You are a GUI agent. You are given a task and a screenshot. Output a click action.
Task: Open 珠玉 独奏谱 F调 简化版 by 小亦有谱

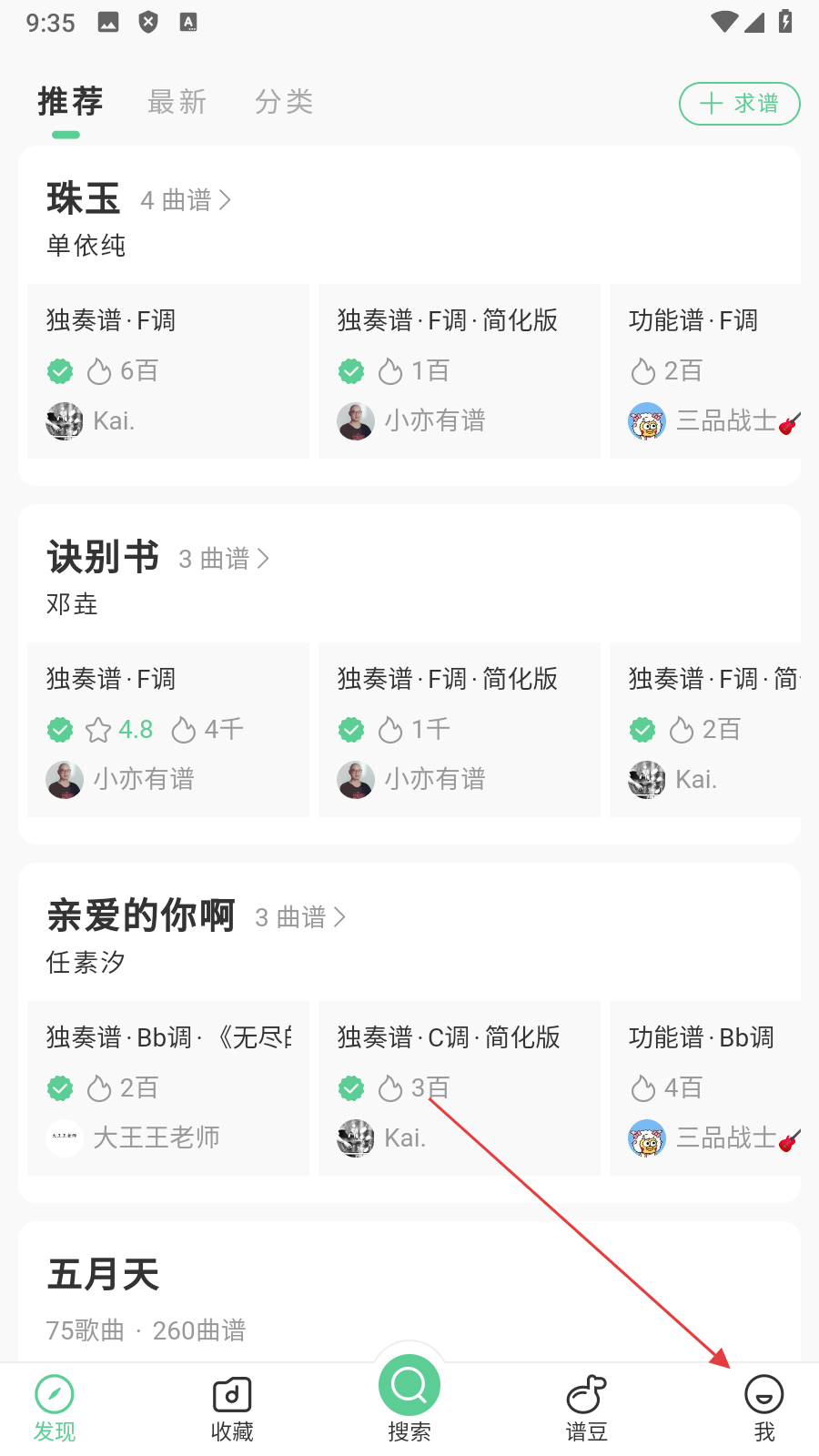pos(460,370)
